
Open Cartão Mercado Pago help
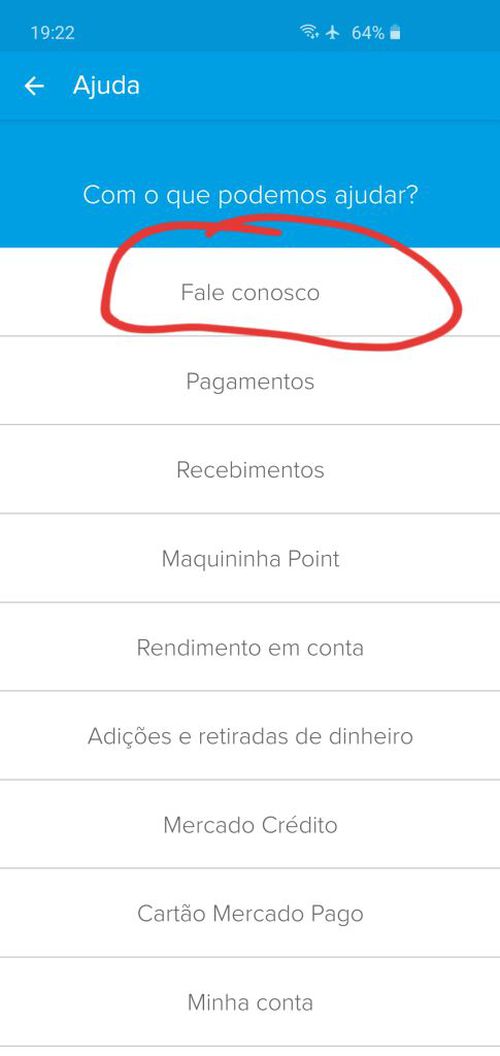pos(250,913)
